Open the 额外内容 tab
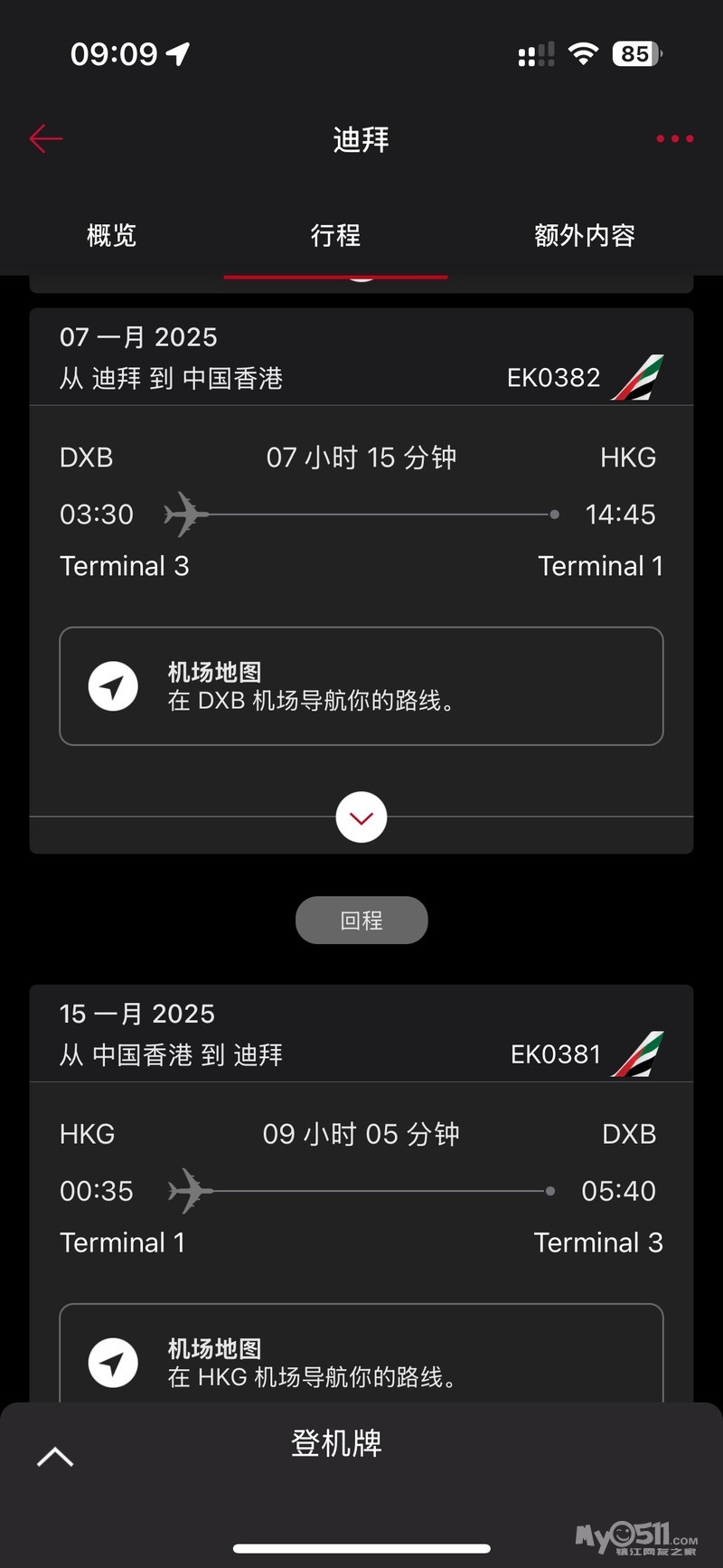This screenshot has height=1568, width=723. click(x=584, y=236)
